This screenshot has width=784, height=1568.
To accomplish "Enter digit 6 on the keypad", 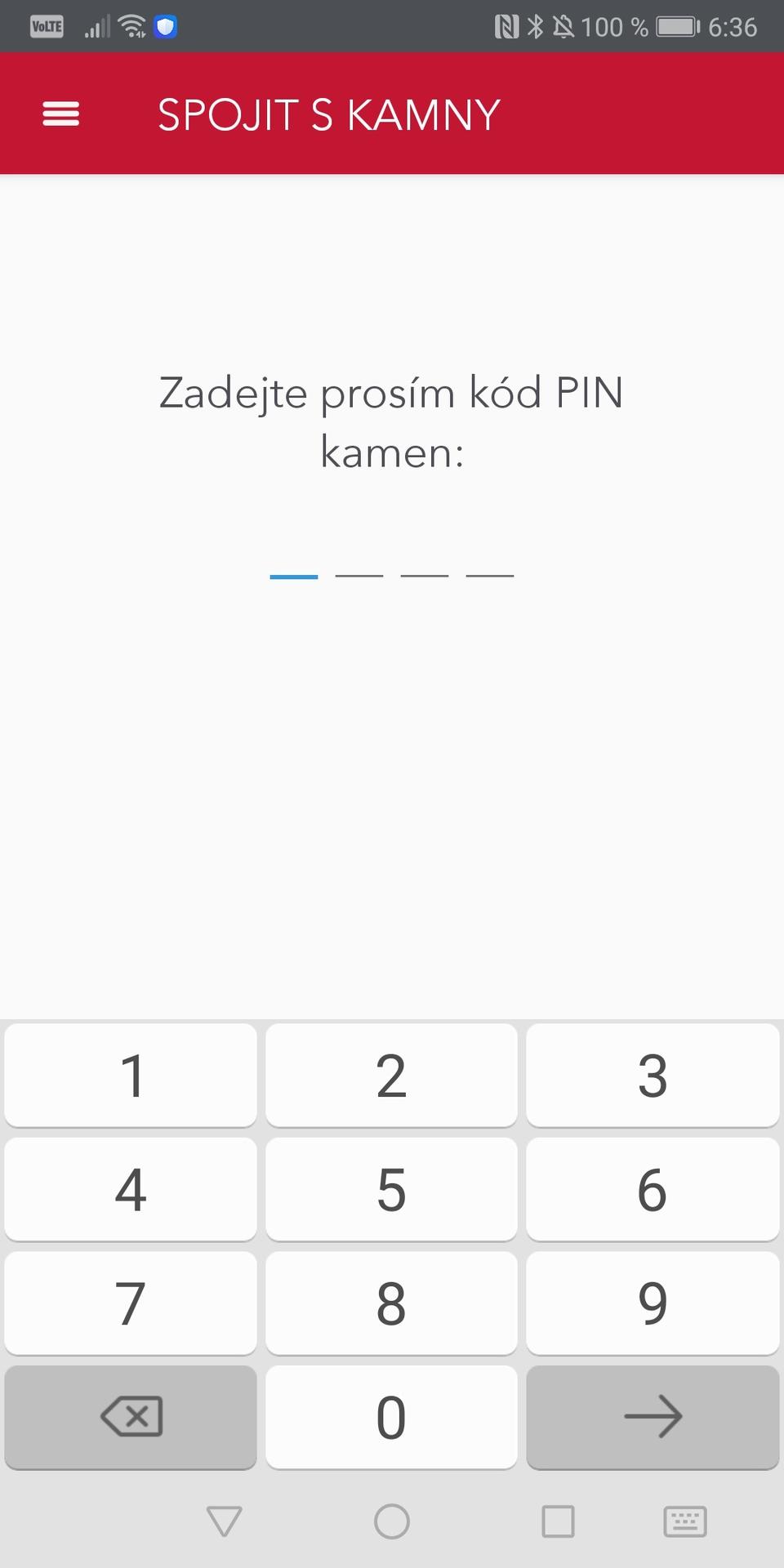I will coord(653,1189).
